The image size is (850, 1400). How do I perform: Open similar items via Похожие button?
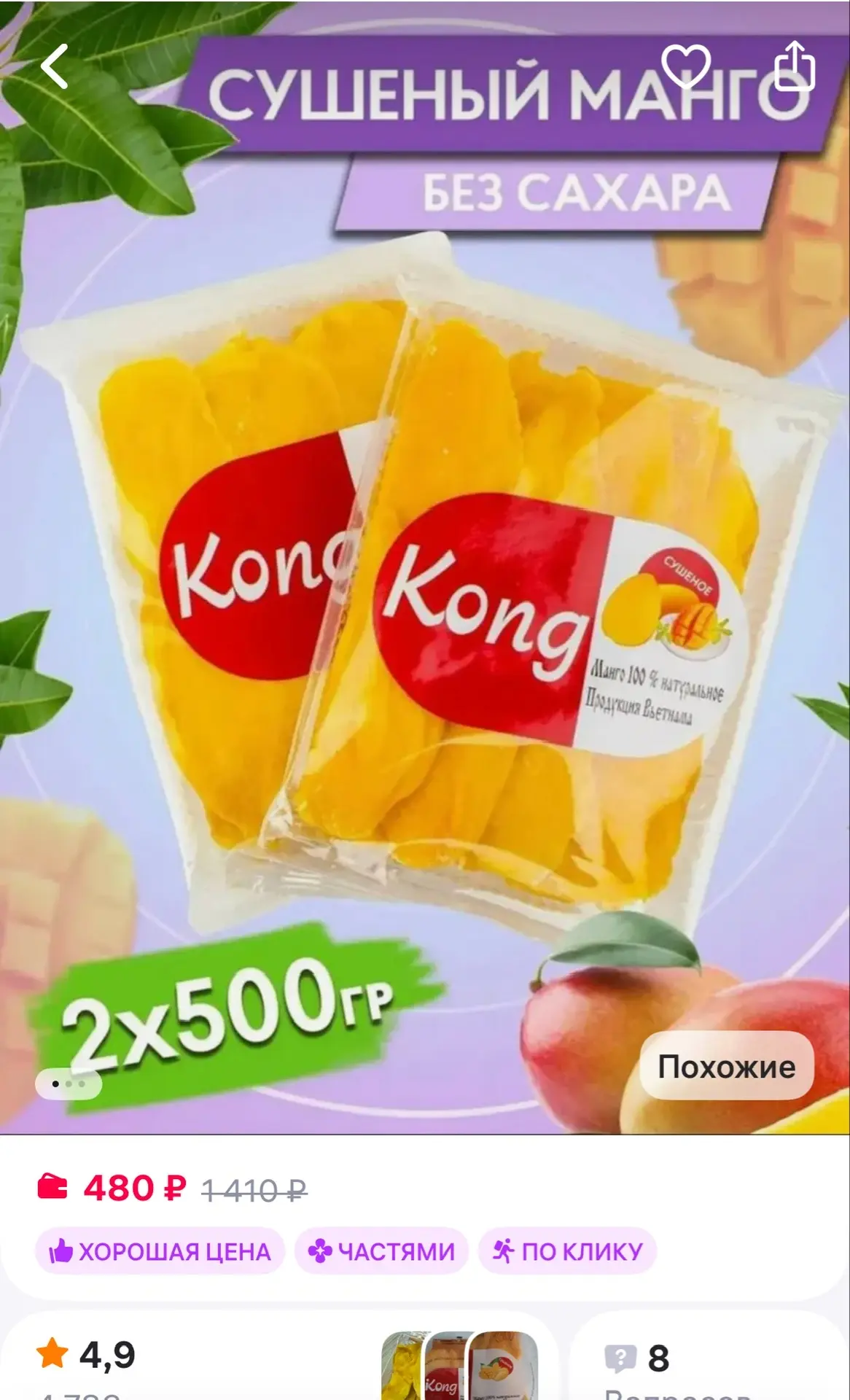point(726,1067)
